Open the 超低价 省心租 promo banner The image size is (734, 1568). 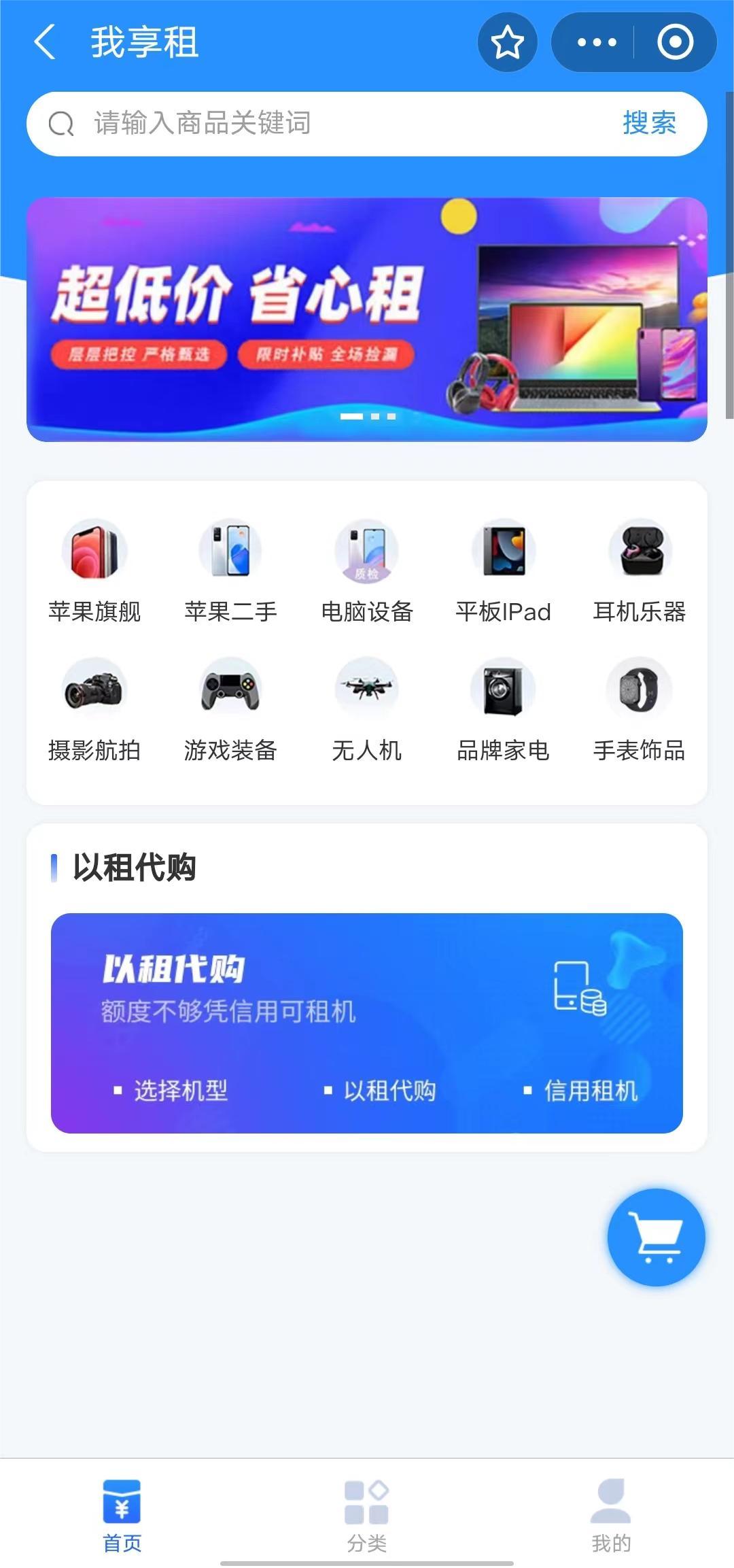(367, 320)
